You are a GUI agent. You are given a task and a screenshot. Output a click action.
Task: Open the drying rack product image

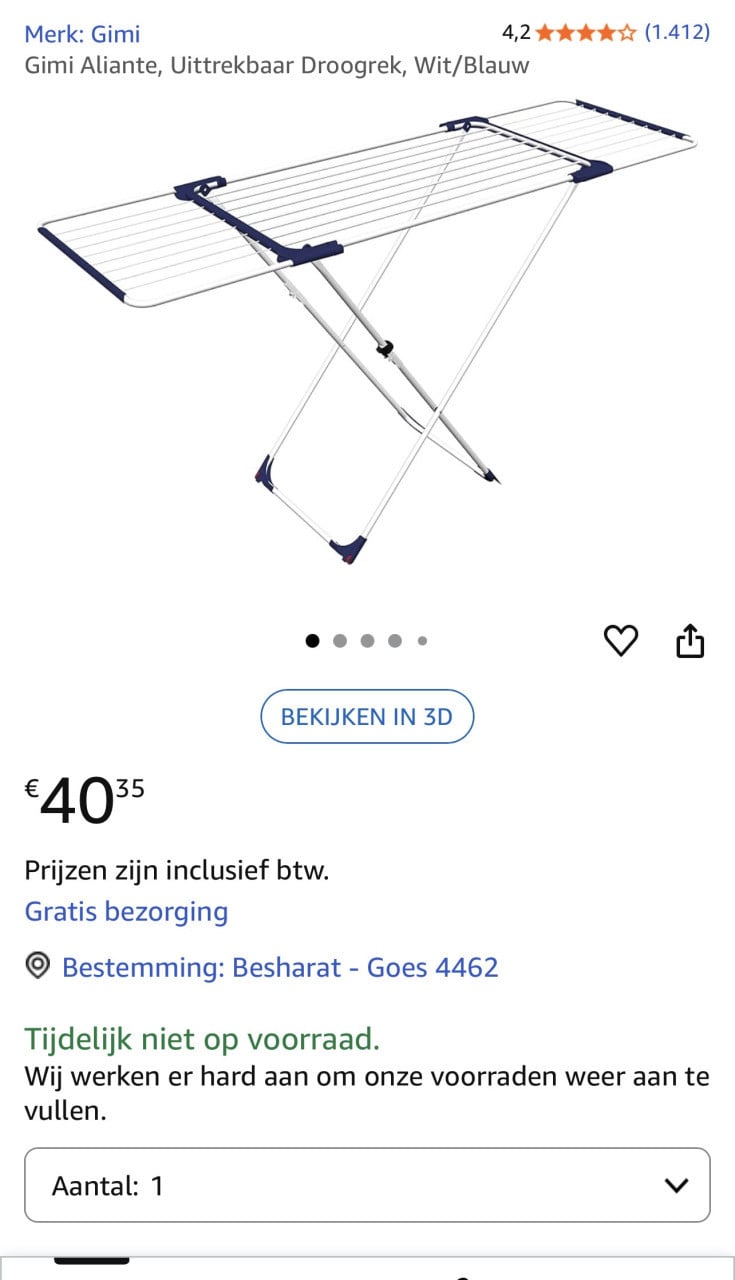point(367,330)
